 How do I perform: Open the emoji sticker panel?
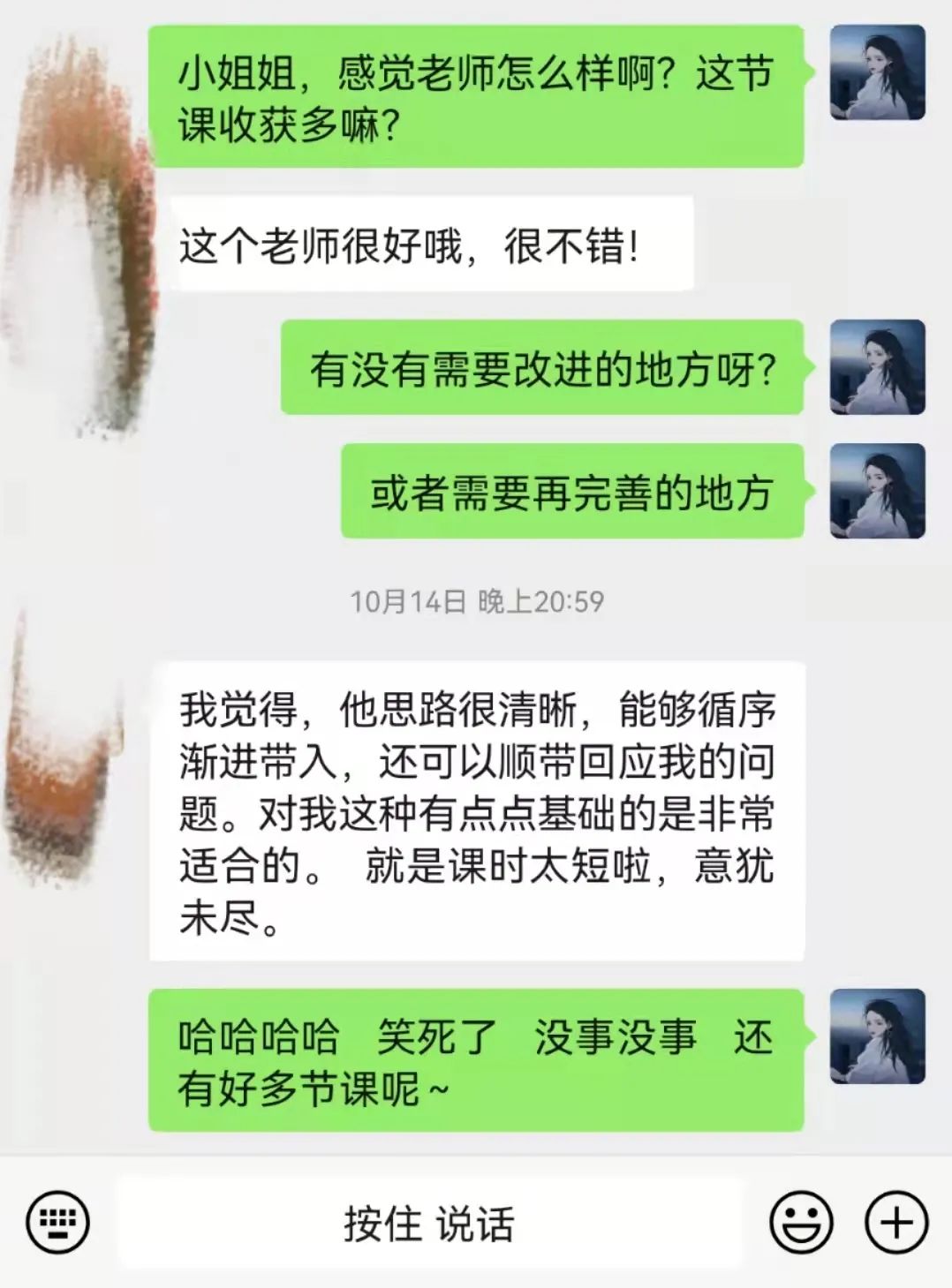click(801, 1223)
